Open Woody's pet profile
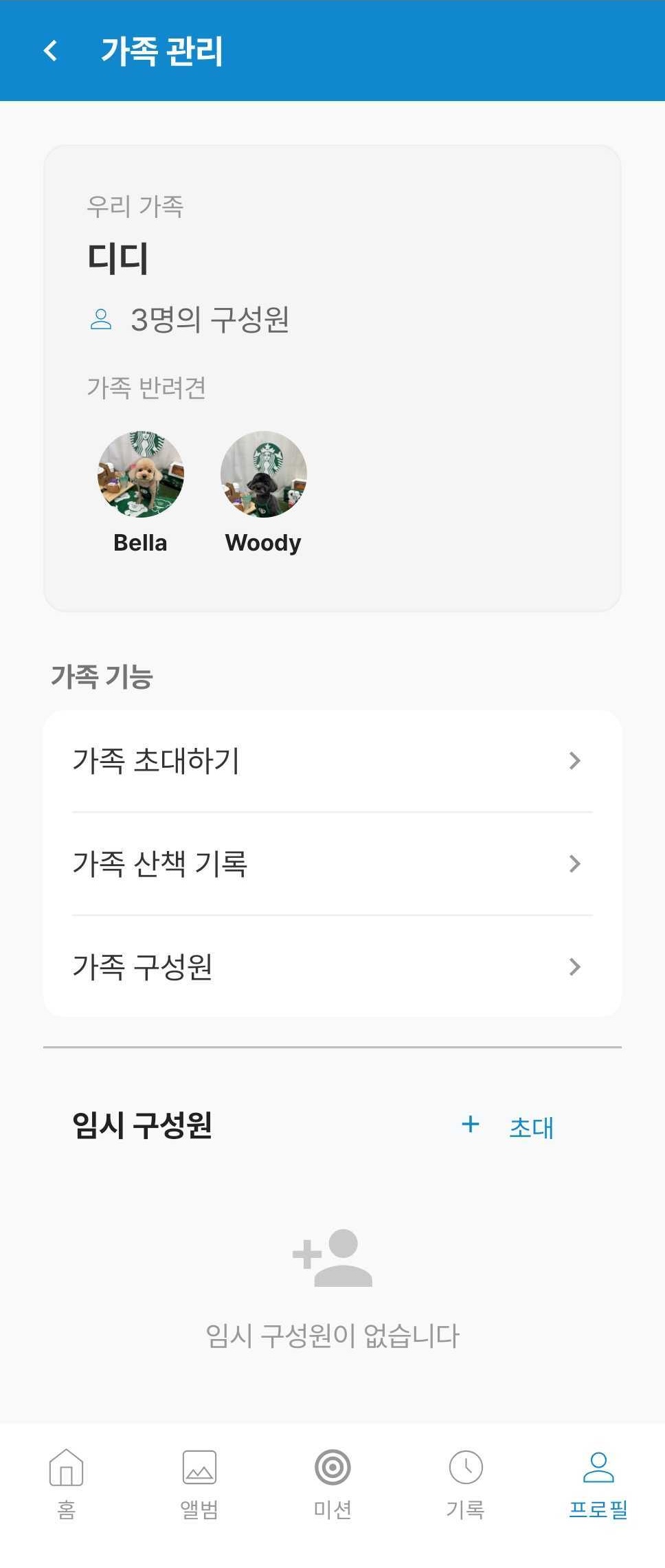The width and height of the screenshot is (665, 1568). [263, 474]
